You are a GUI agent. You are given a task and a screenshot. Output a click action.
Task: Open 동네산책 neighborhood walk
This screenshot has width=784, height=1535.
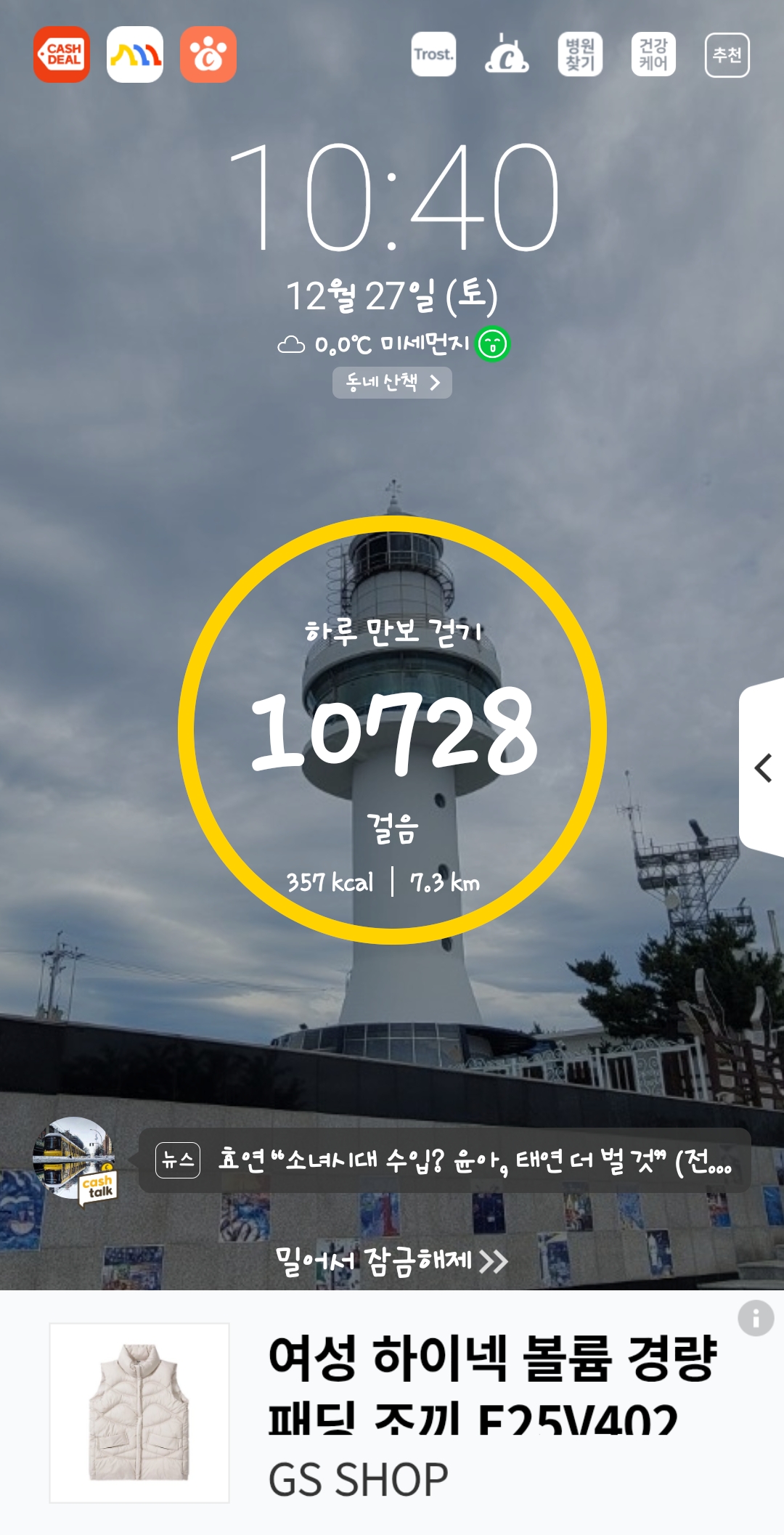(x=392, y=383)
